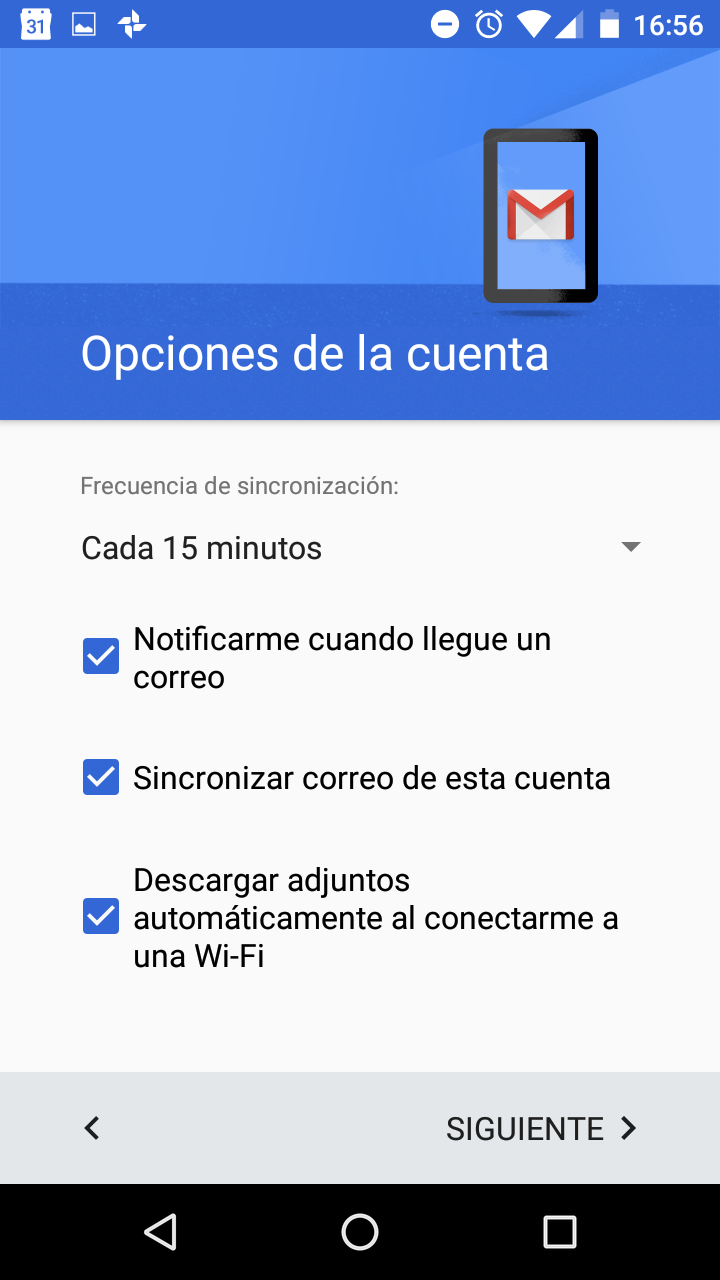Tap the system home button
The height and width of the screenshot is (1280, 720).
[x=360, y=1231]
